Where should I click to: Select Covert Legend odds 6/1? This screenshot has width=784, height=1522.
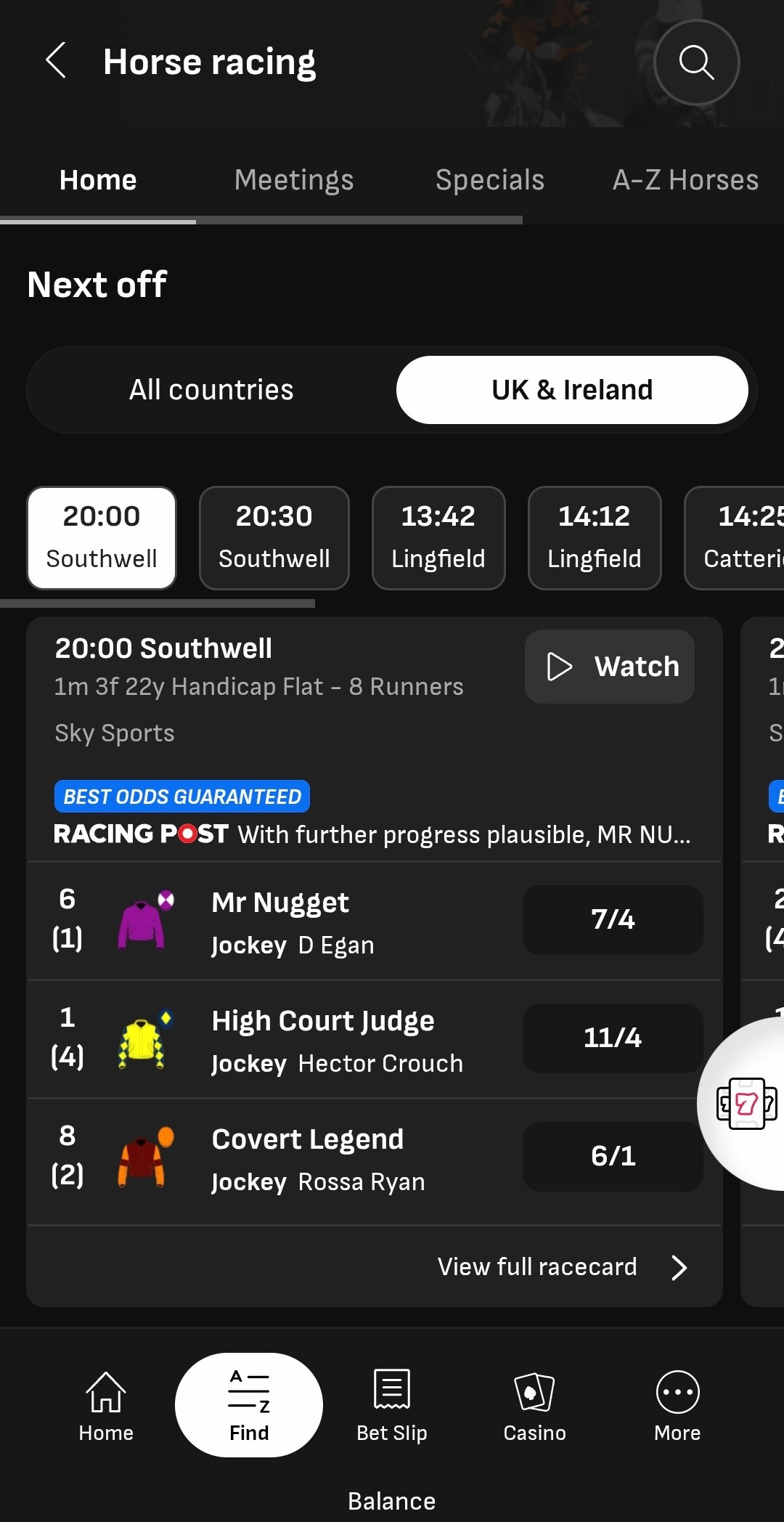[613, 1156]
